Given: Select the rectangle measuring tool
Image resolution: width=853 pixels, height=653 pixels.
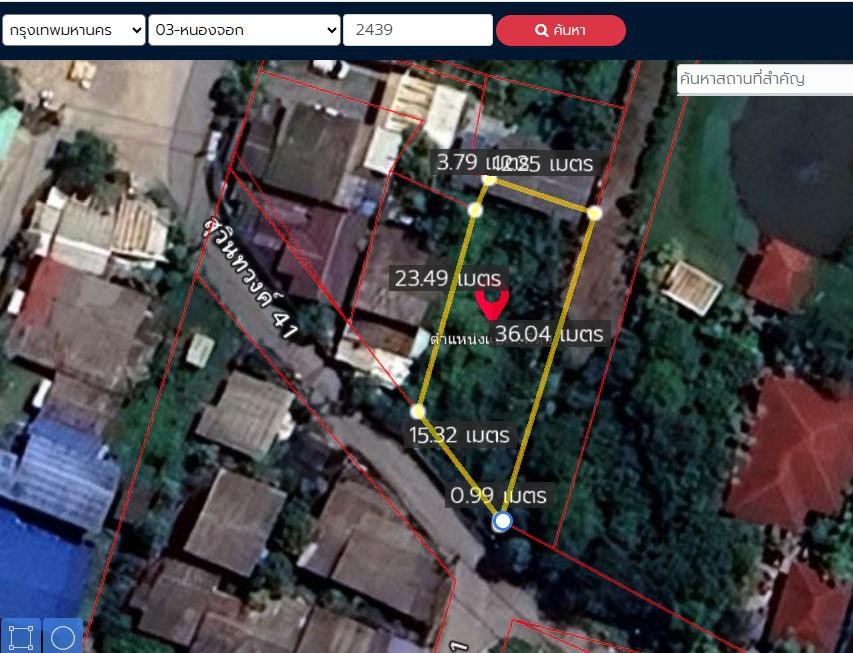Looking at the screenshot, I should 21,637.
